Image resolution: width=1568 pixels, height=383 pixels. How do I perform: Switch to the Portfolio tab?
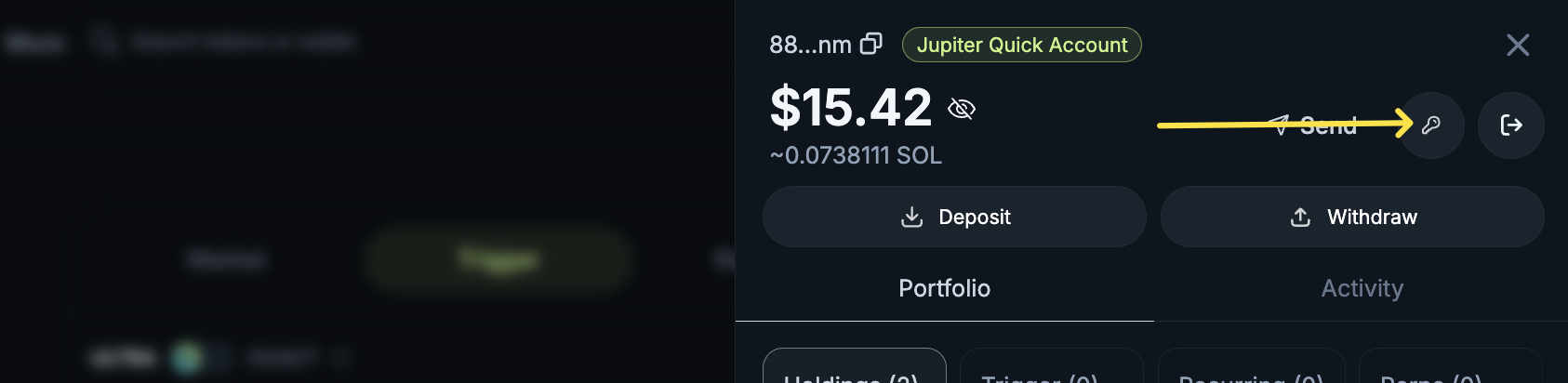pyautogui.click(x=944, y=288)
